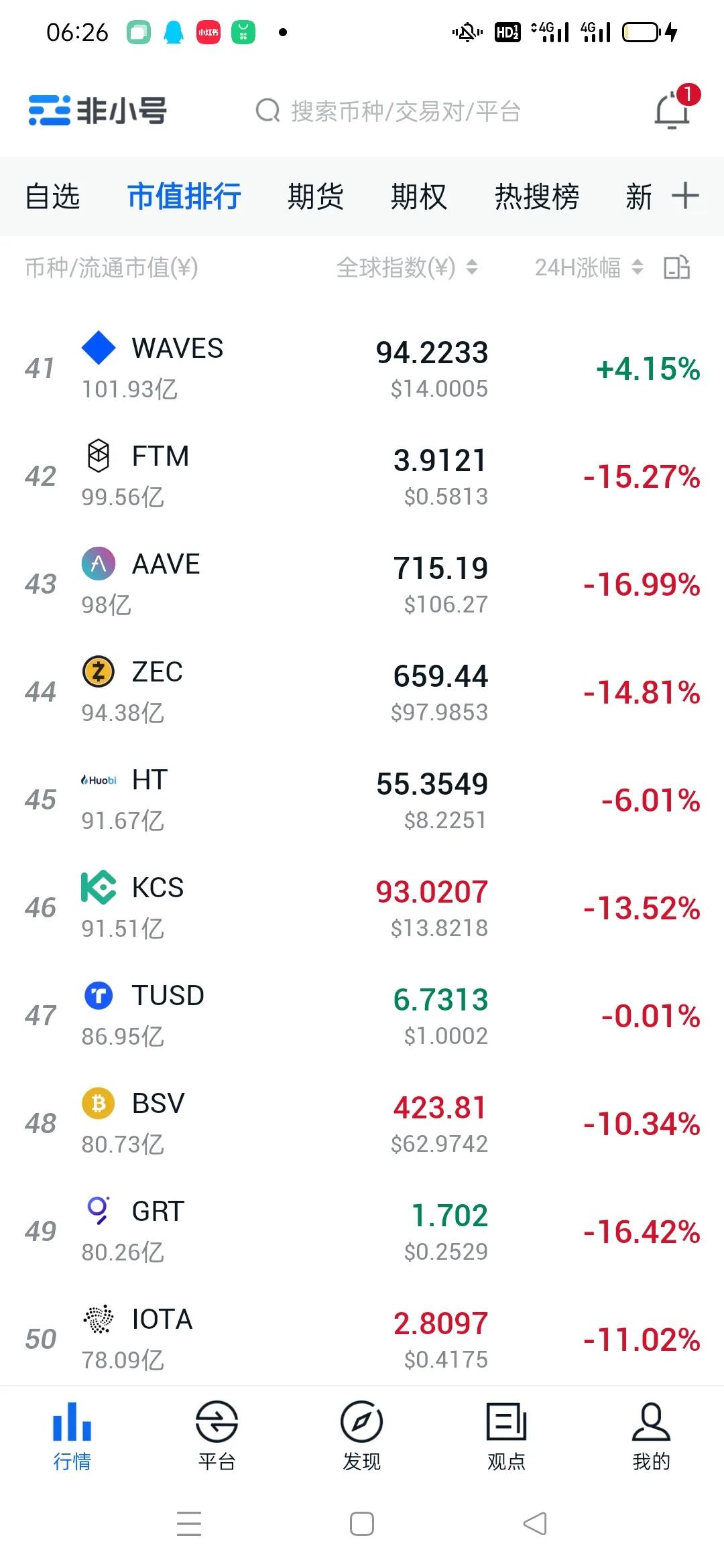
Task: Click the ZEC Zcash coin icon
Action: click(x=99, y=673)
